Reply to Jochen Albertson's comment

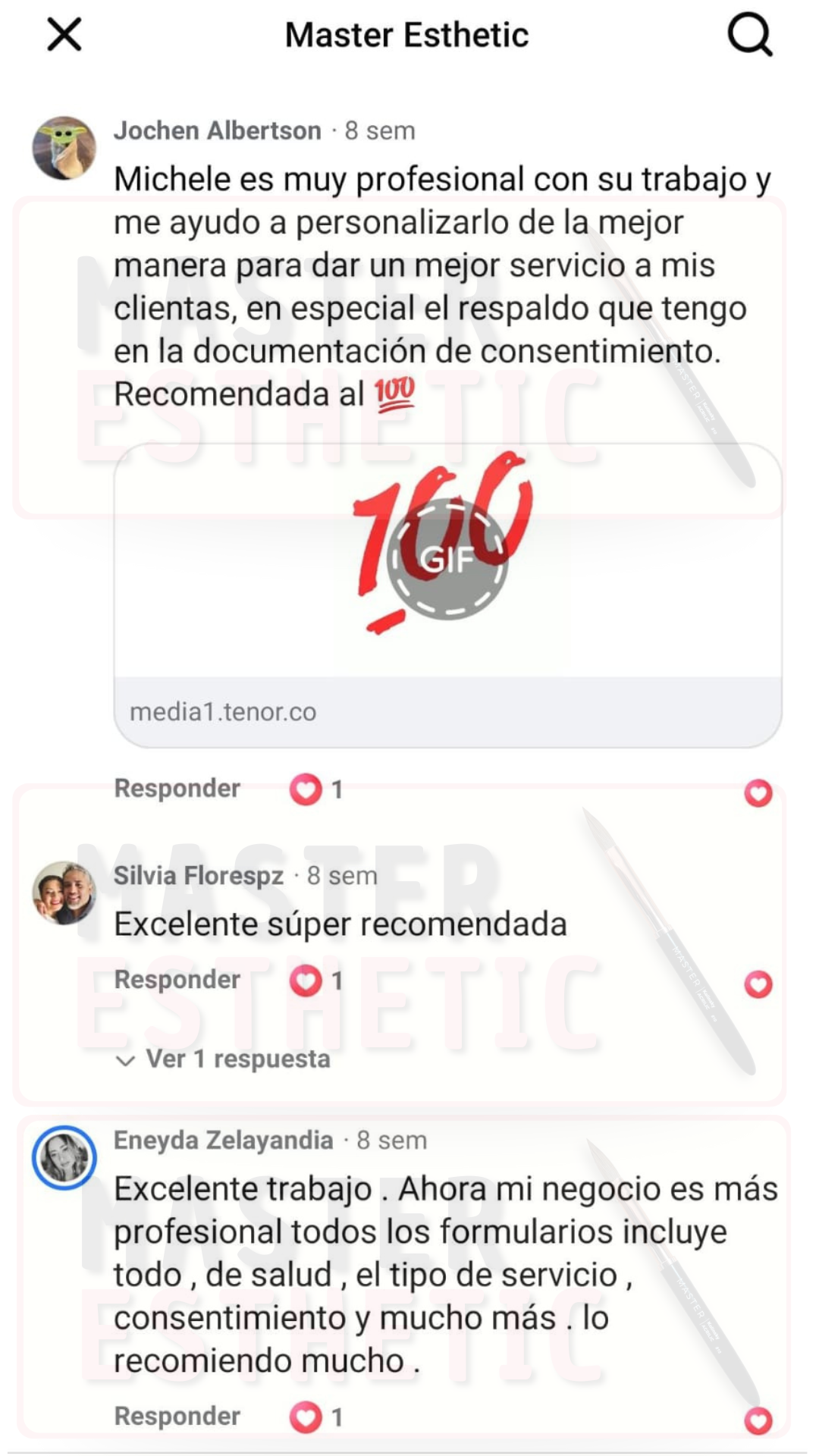coord(177,789)
